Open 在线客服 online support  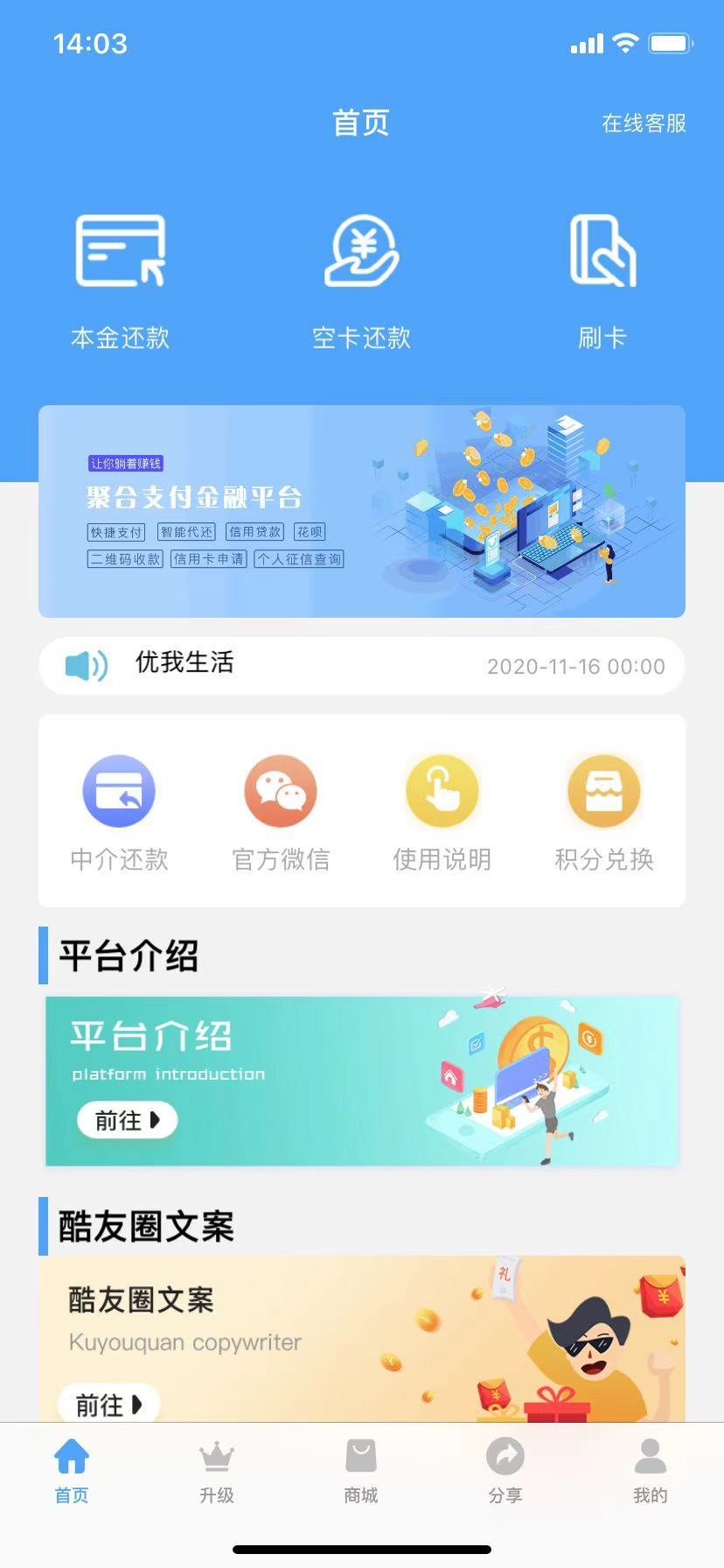644,123
